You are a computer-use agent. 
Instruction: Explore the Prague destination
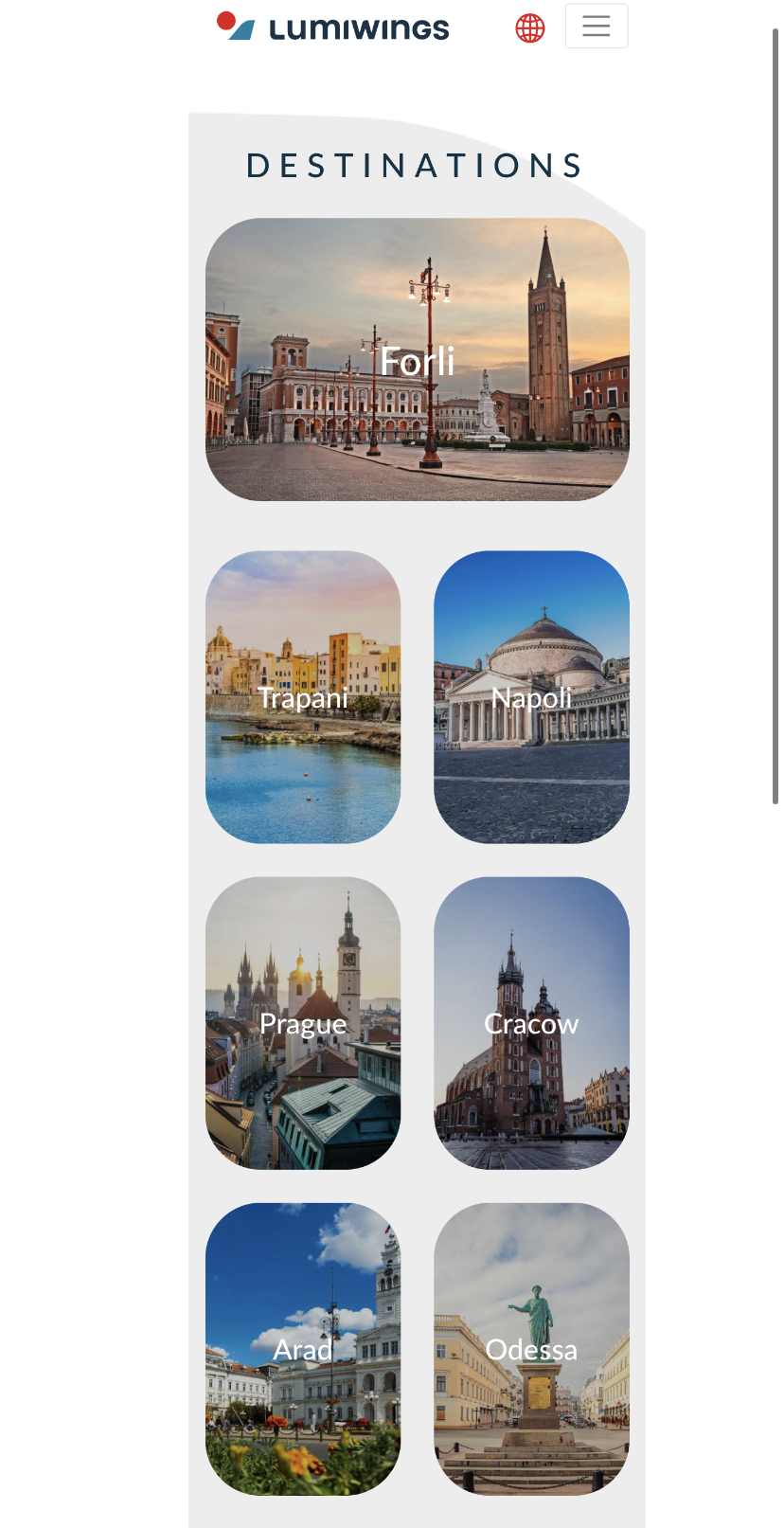click(303, 1023)
